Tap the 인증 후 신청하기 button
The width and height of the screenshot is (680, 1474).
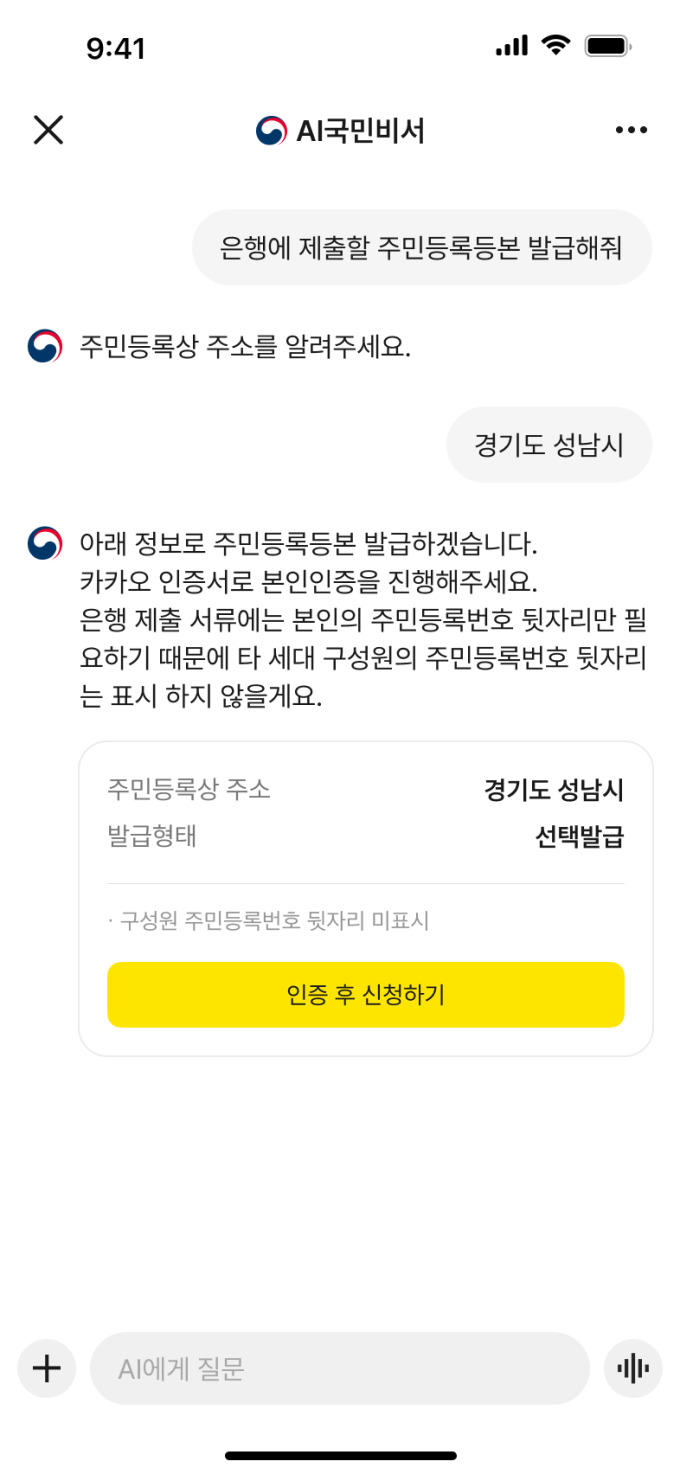tap(365, 994)
